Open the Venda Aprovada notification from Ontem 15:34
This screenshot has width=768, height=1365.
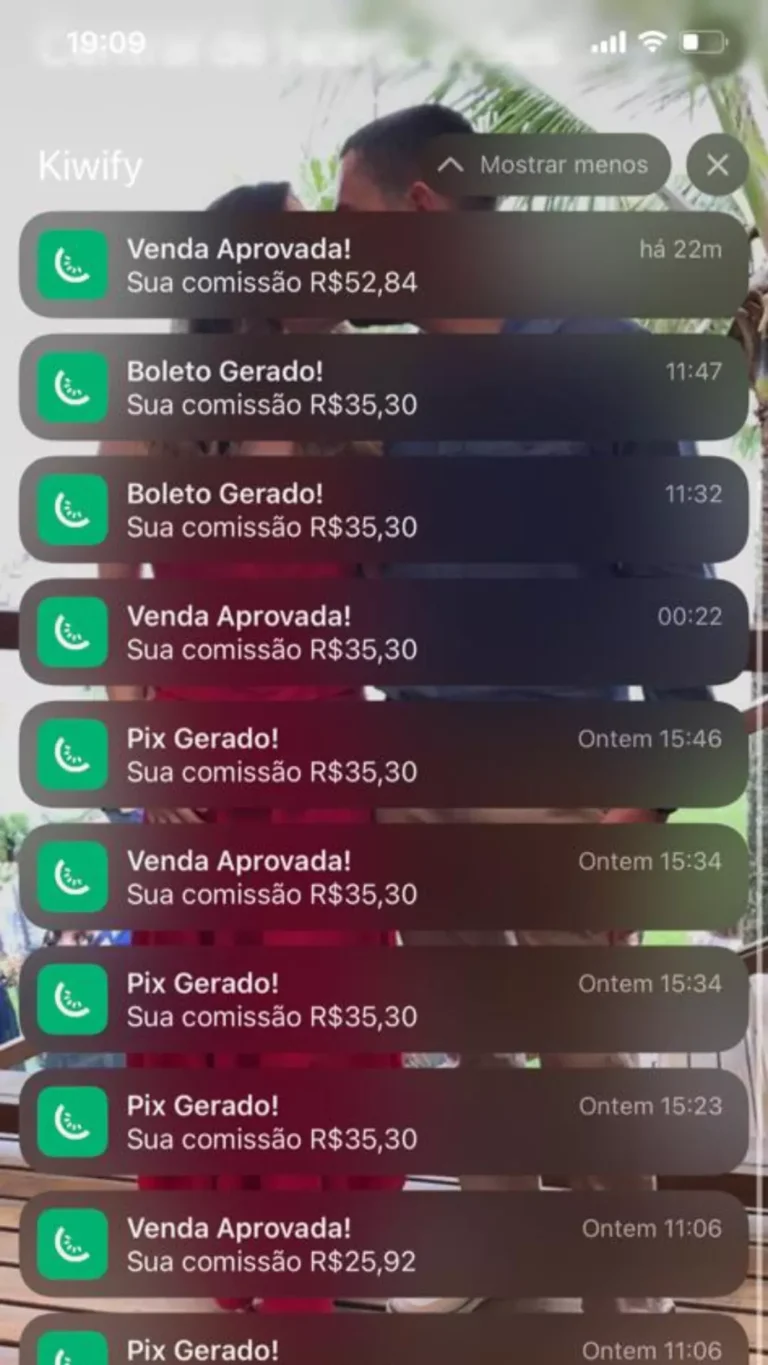click(x=384, y=877)
